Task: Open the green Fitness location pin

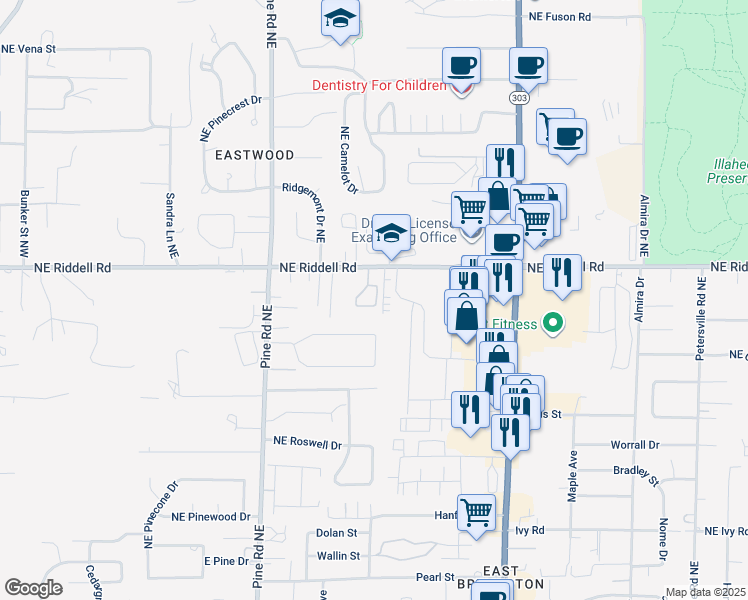Action: [x=549, y=323]
